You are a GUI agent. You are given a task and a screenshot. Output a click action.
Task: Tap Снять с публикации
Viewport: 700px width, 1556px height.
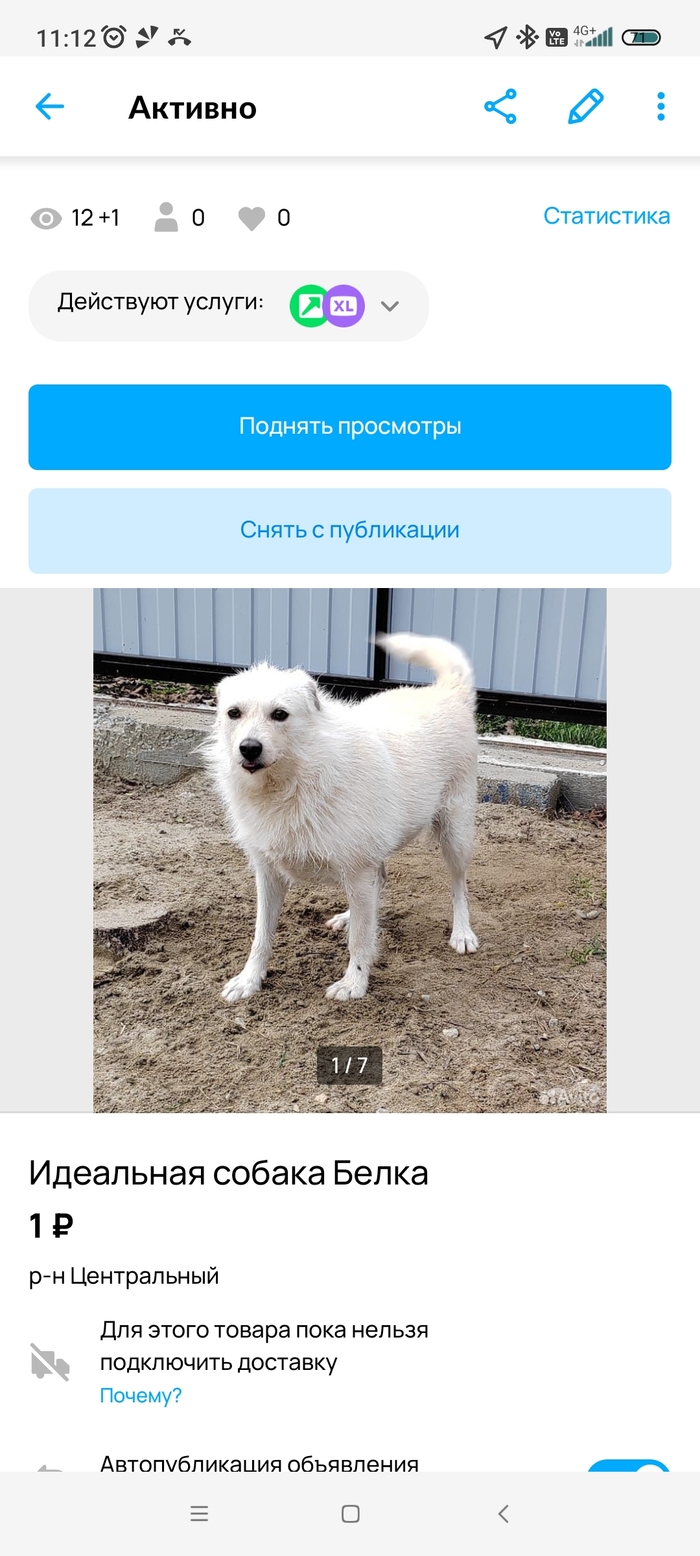click(349, 530)
